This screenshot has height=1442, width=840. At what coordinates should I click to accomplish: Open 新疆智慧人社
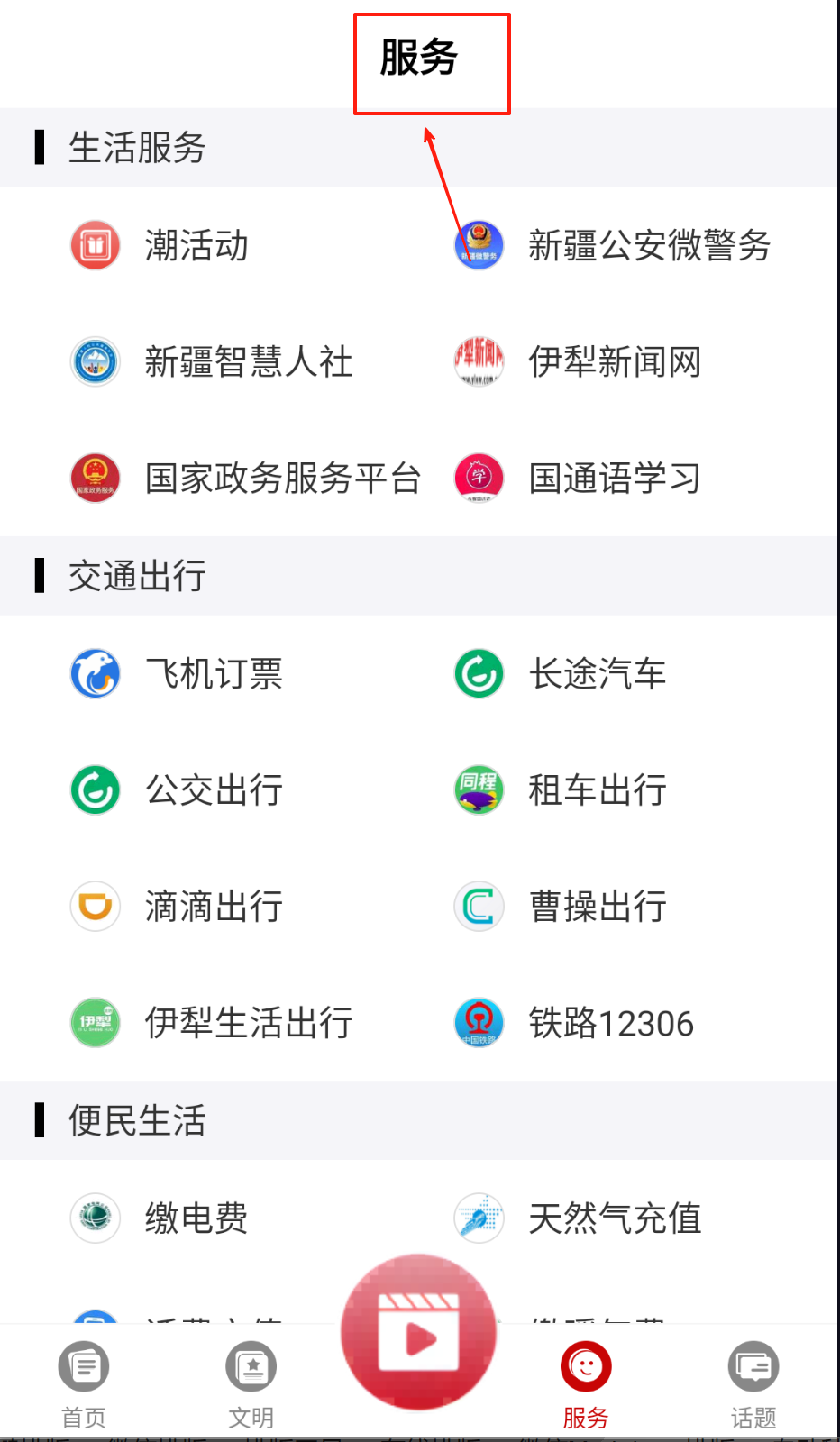click(x=213, y=361)
